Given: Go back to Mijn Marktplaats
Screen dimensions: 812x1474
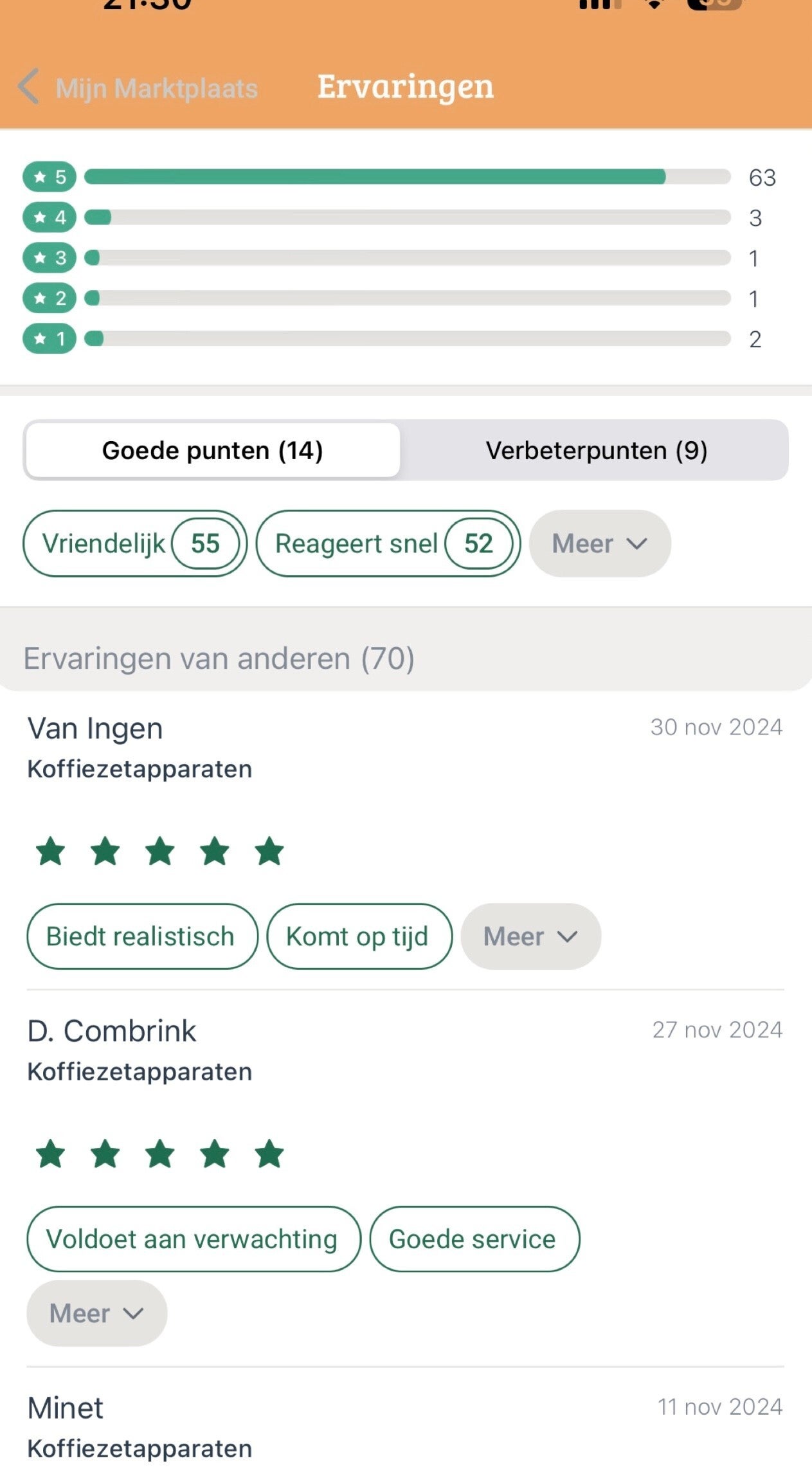Looking at the screenshot, I should 138,87.
